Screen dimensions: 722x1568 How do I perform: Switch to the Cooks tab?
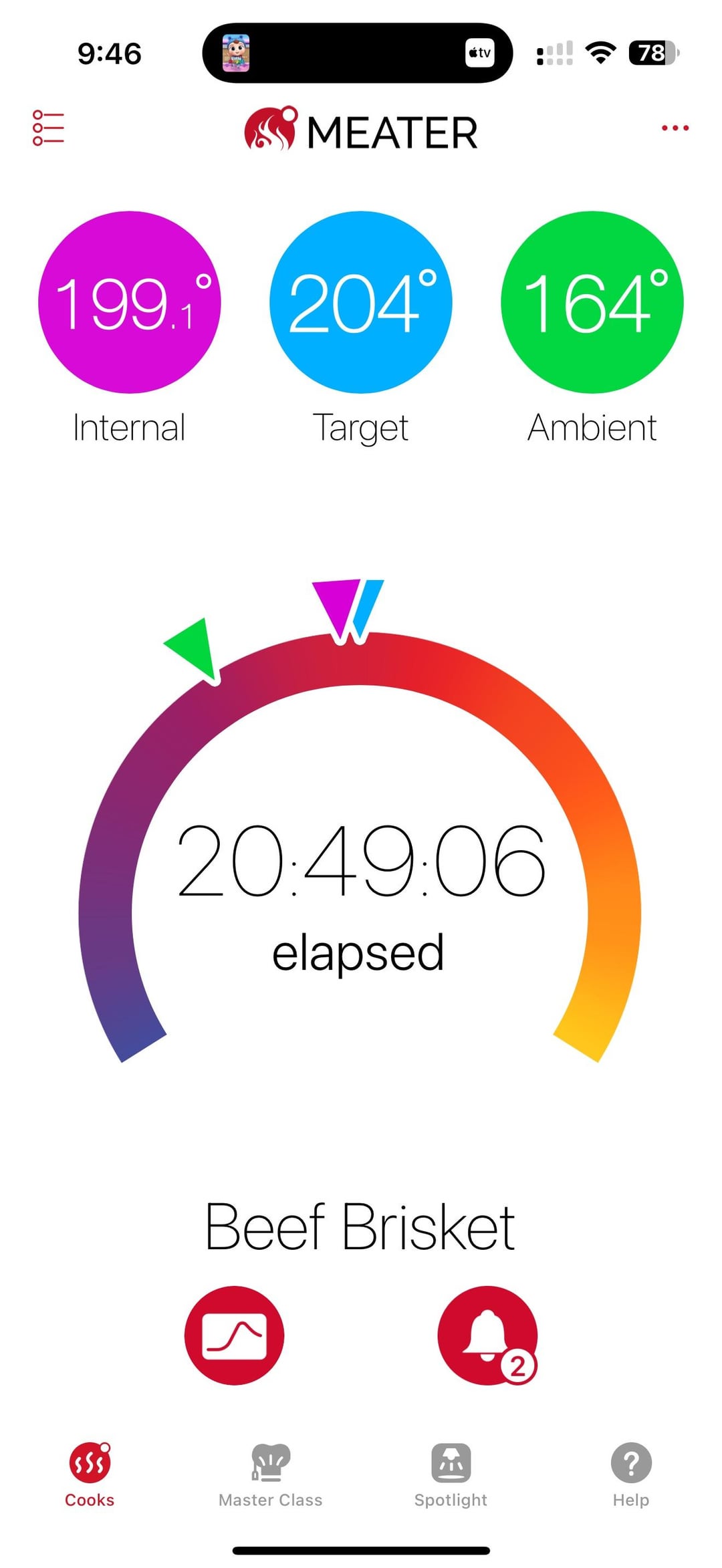coord(90,1475)
